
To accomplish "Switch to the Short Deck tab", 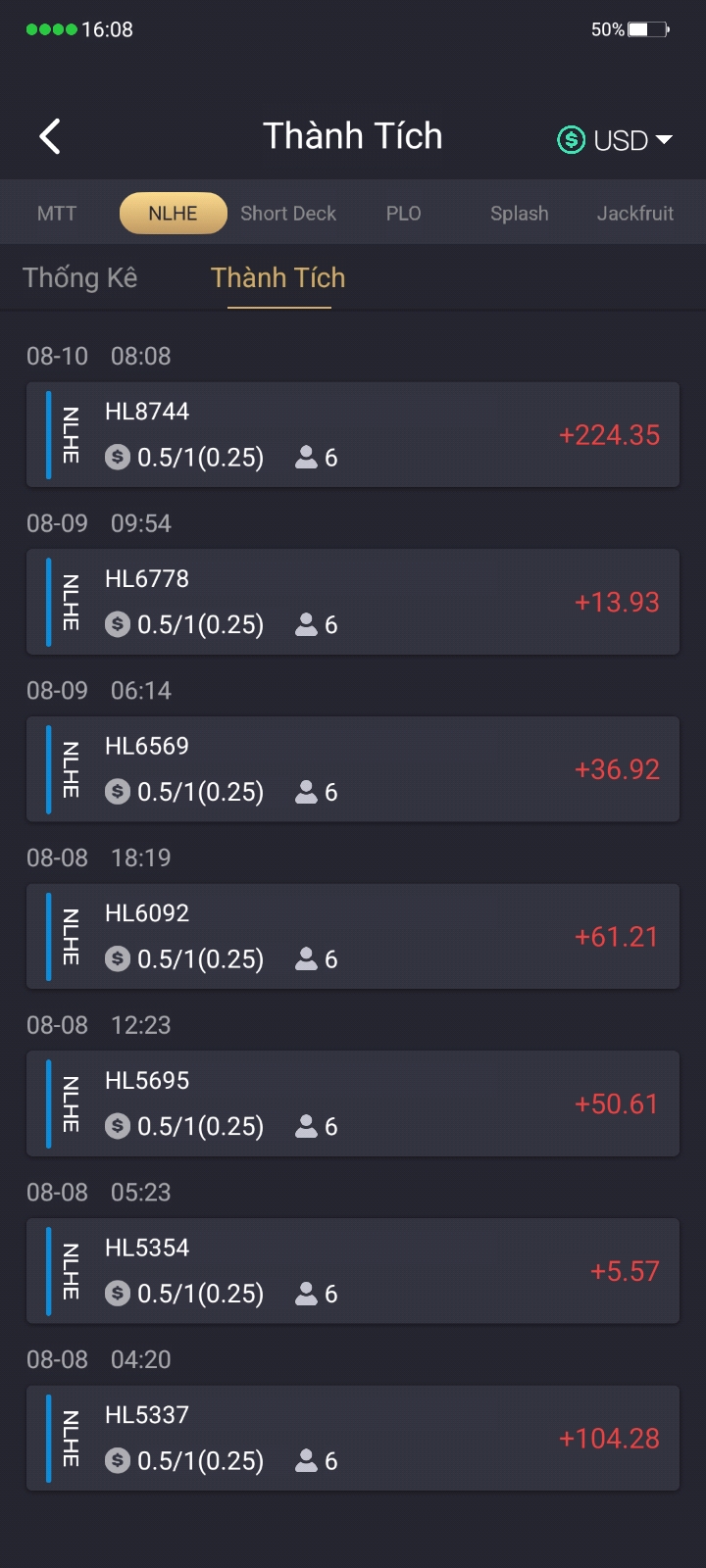I will tap(288, 214).
